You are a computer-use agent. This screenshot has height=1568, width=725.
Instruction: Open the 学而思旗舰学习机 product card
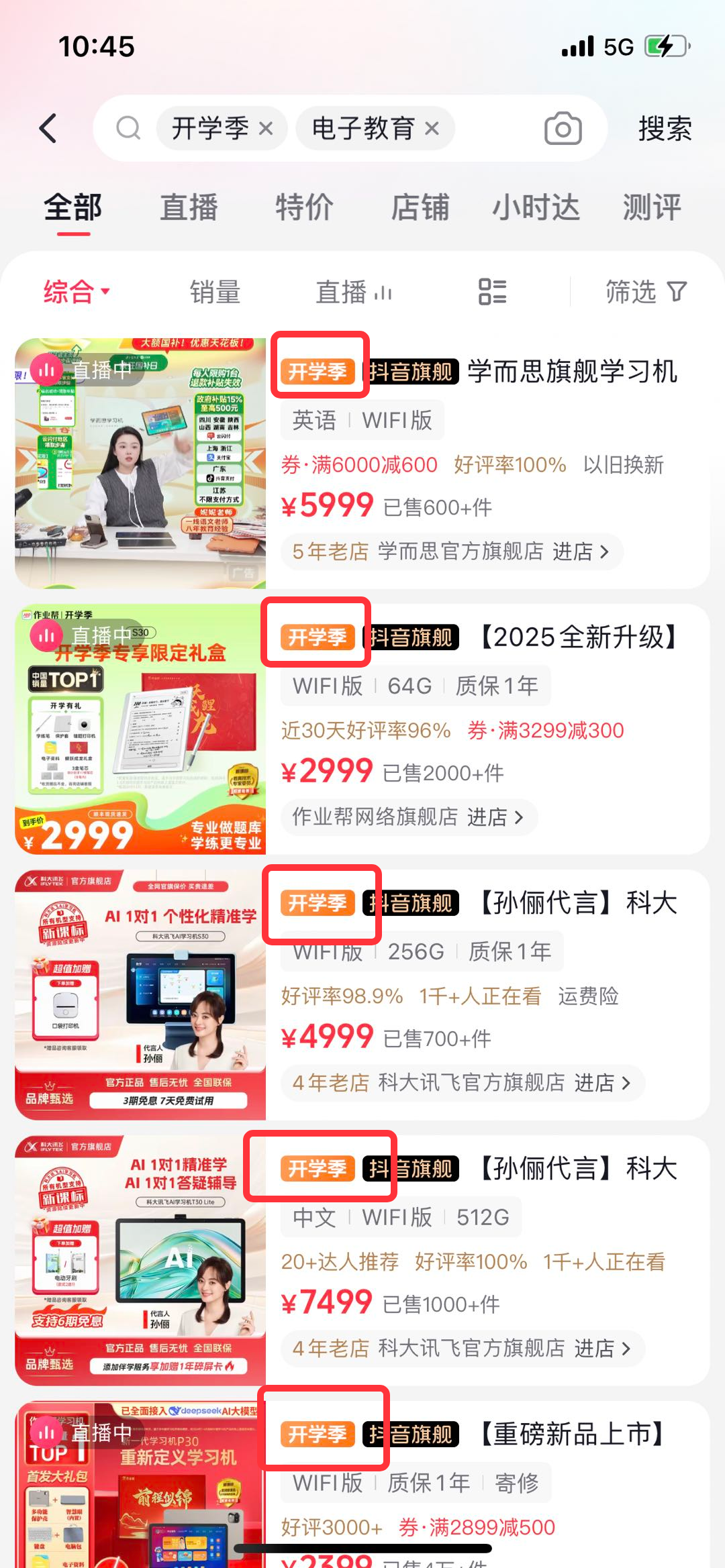[571, 371]
